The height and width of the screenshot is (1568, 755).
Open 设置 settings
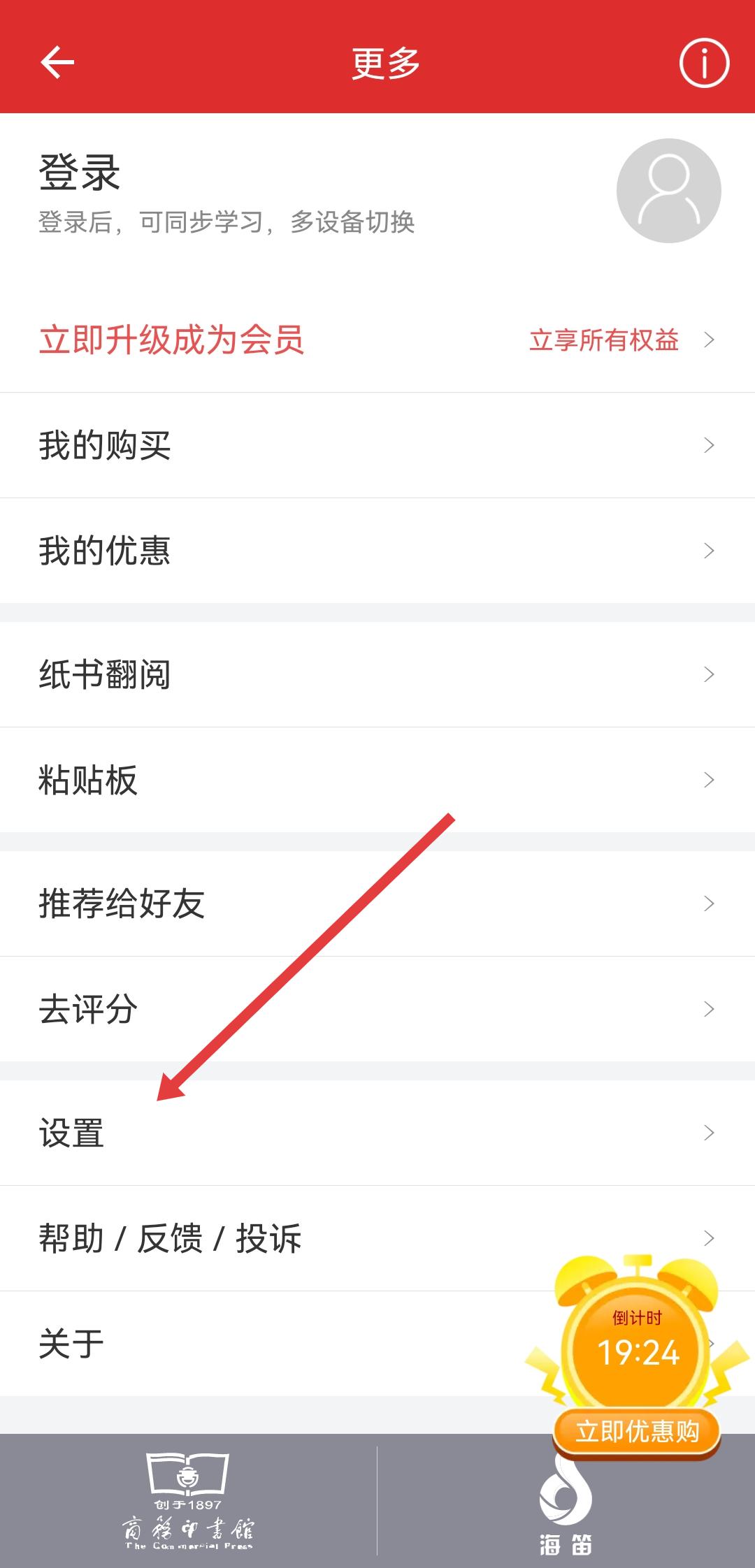[377, 1133]
